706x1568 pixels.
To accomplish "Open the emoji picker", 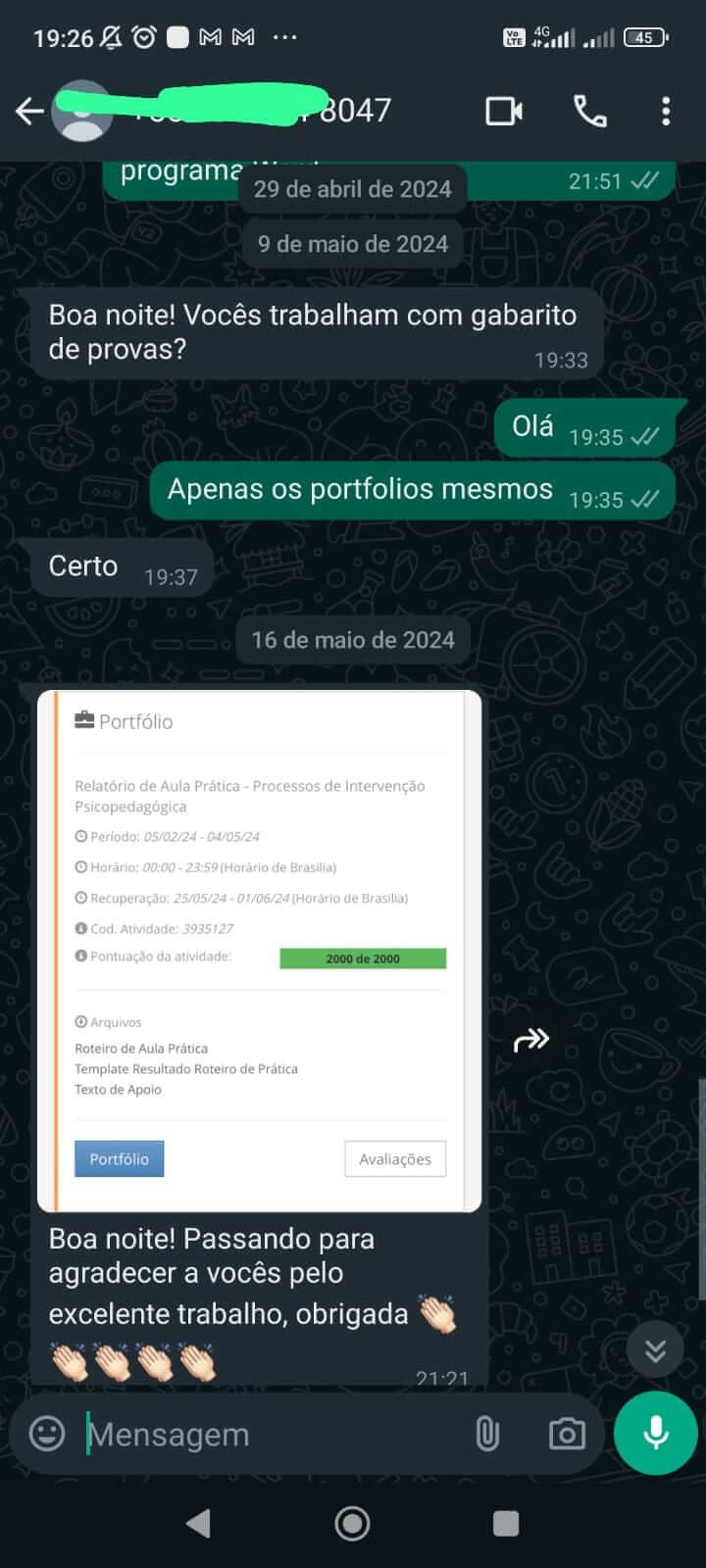I will pyautogui.click(x=47, y=1434).
